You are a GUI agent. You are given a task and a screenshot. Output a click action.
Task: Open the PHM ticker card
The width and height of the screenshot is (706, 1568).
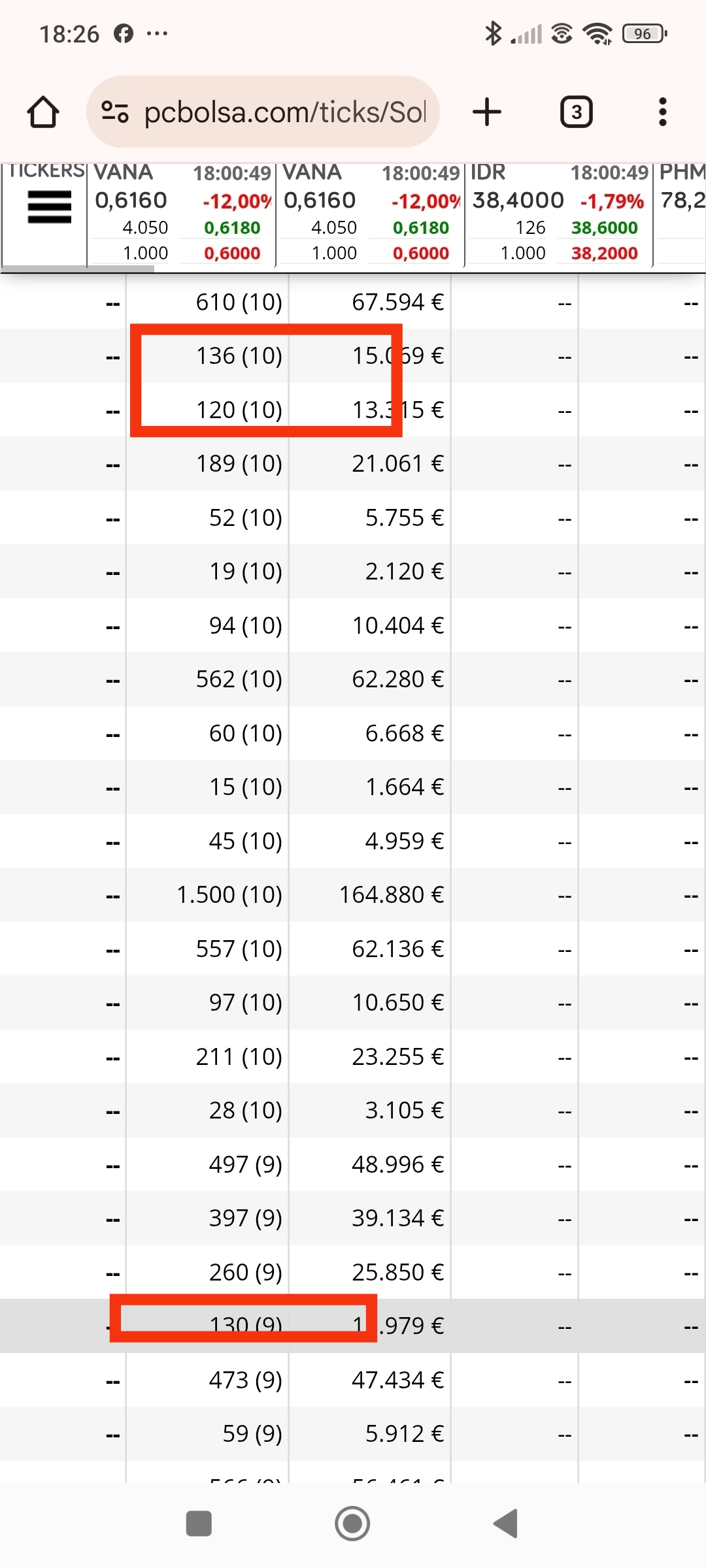pos(681,214)
